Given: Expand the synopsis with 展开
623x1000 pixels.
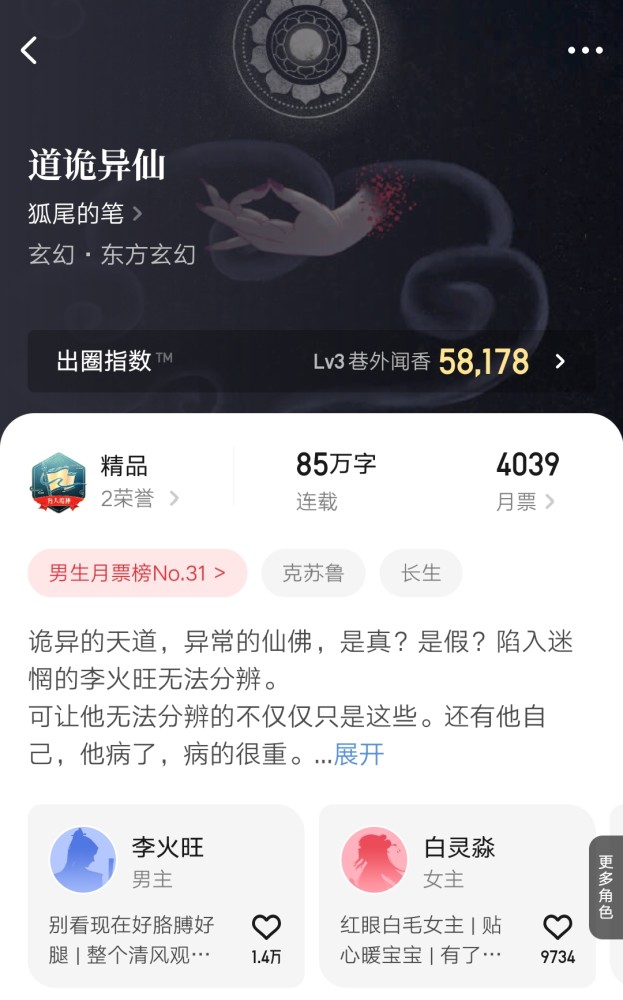Looking at the screenshot, I should [359, 754].
